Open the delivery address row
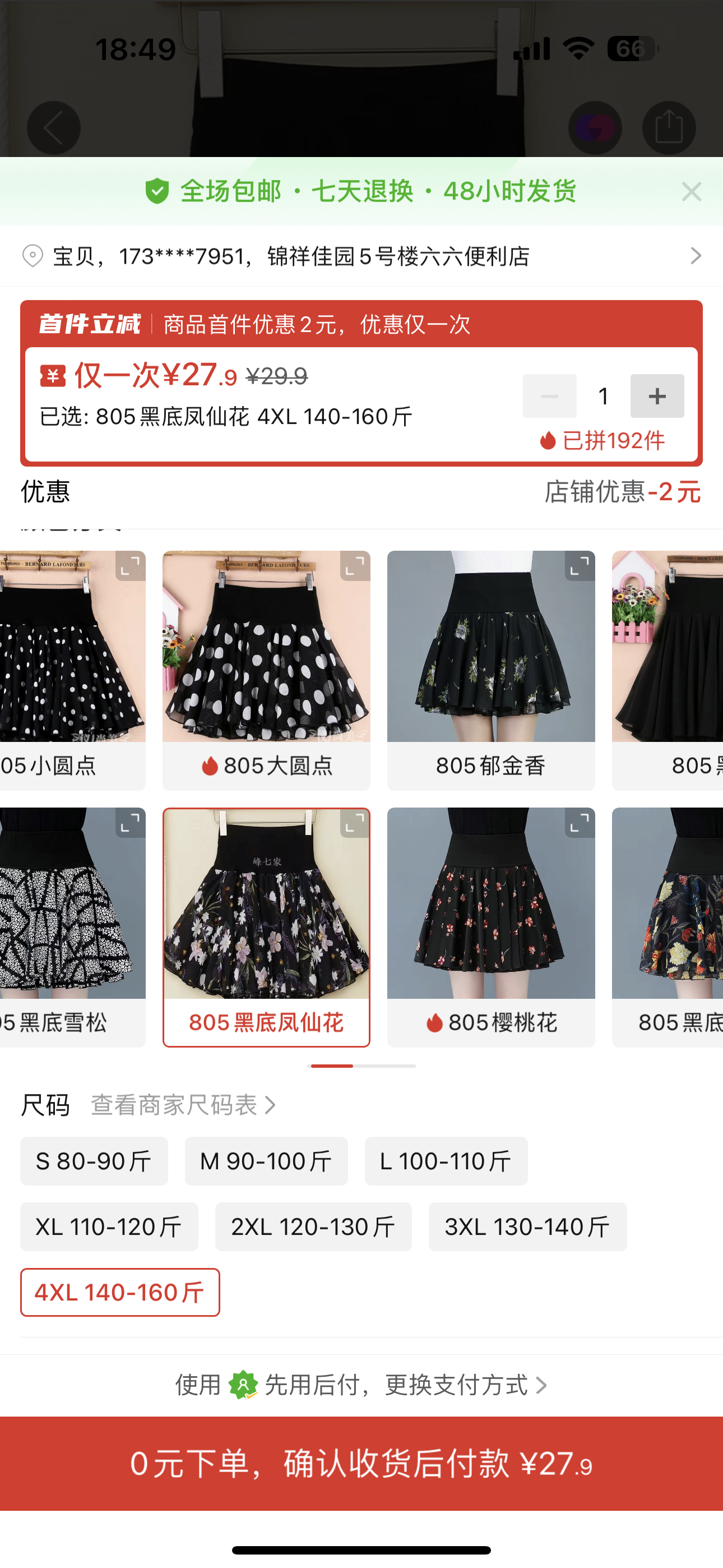 click(361, 256)
